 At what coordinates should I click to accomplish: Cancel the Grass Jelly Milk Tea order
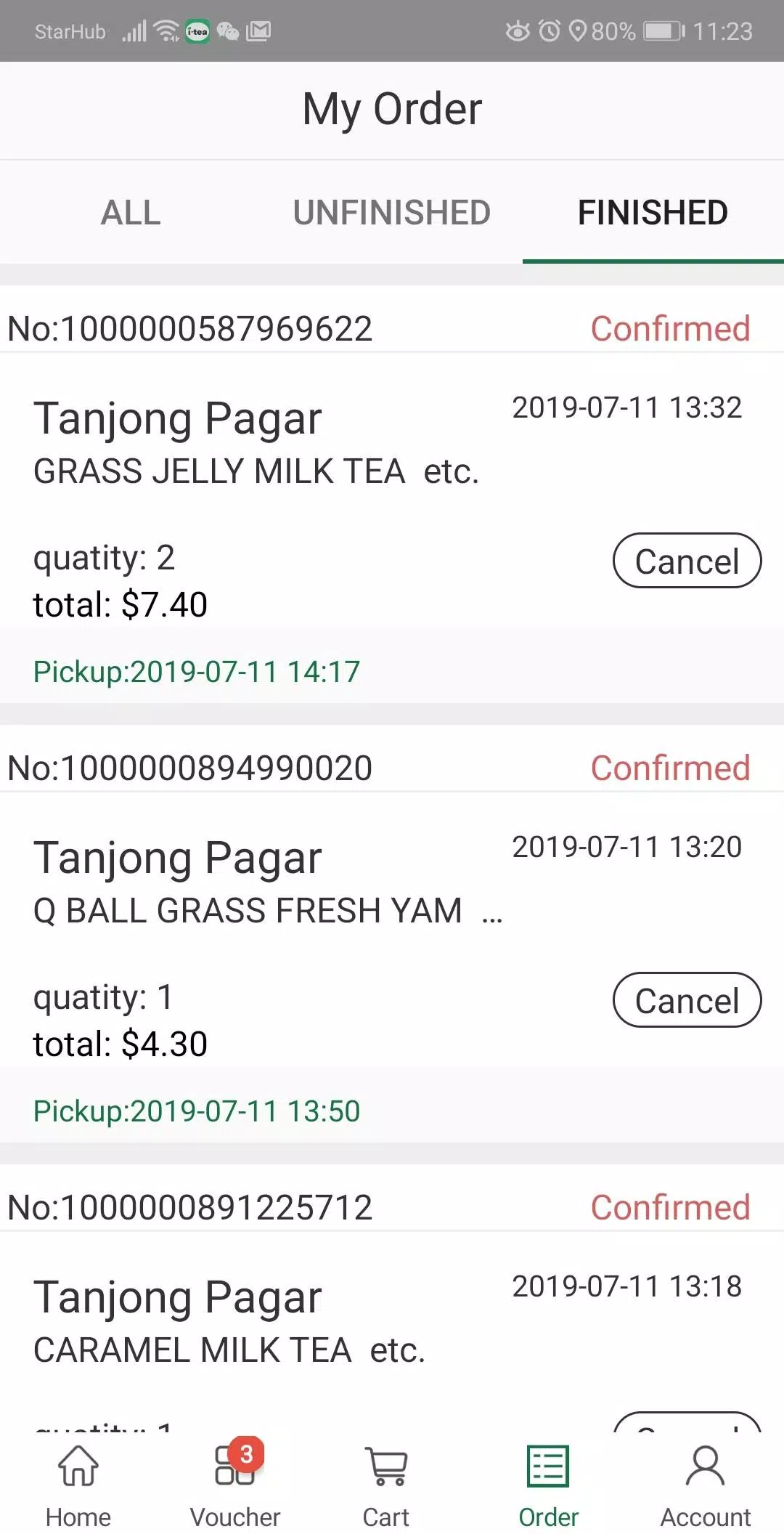[687, 561]
